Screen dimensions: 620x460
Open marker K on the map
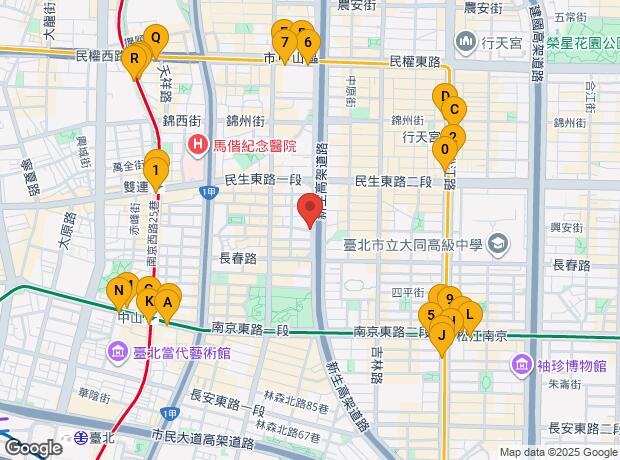click(149, 303)
